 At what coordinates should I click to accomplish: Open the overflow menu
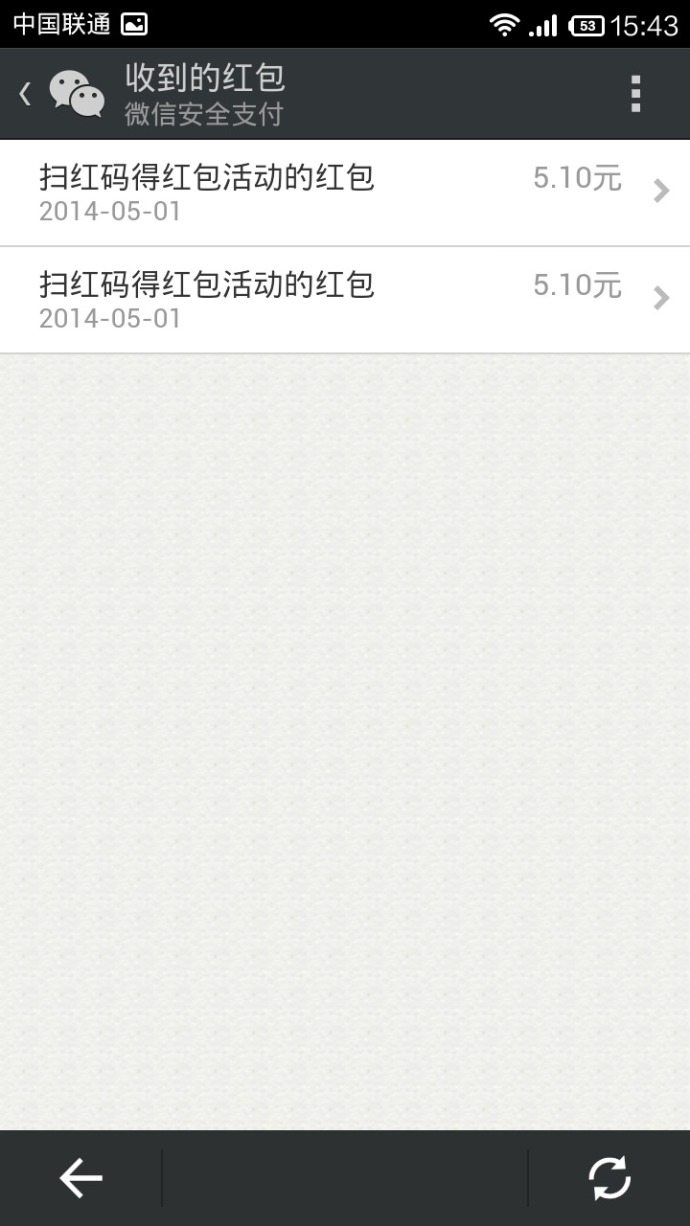pyautogui.click(x=635, y=94)
